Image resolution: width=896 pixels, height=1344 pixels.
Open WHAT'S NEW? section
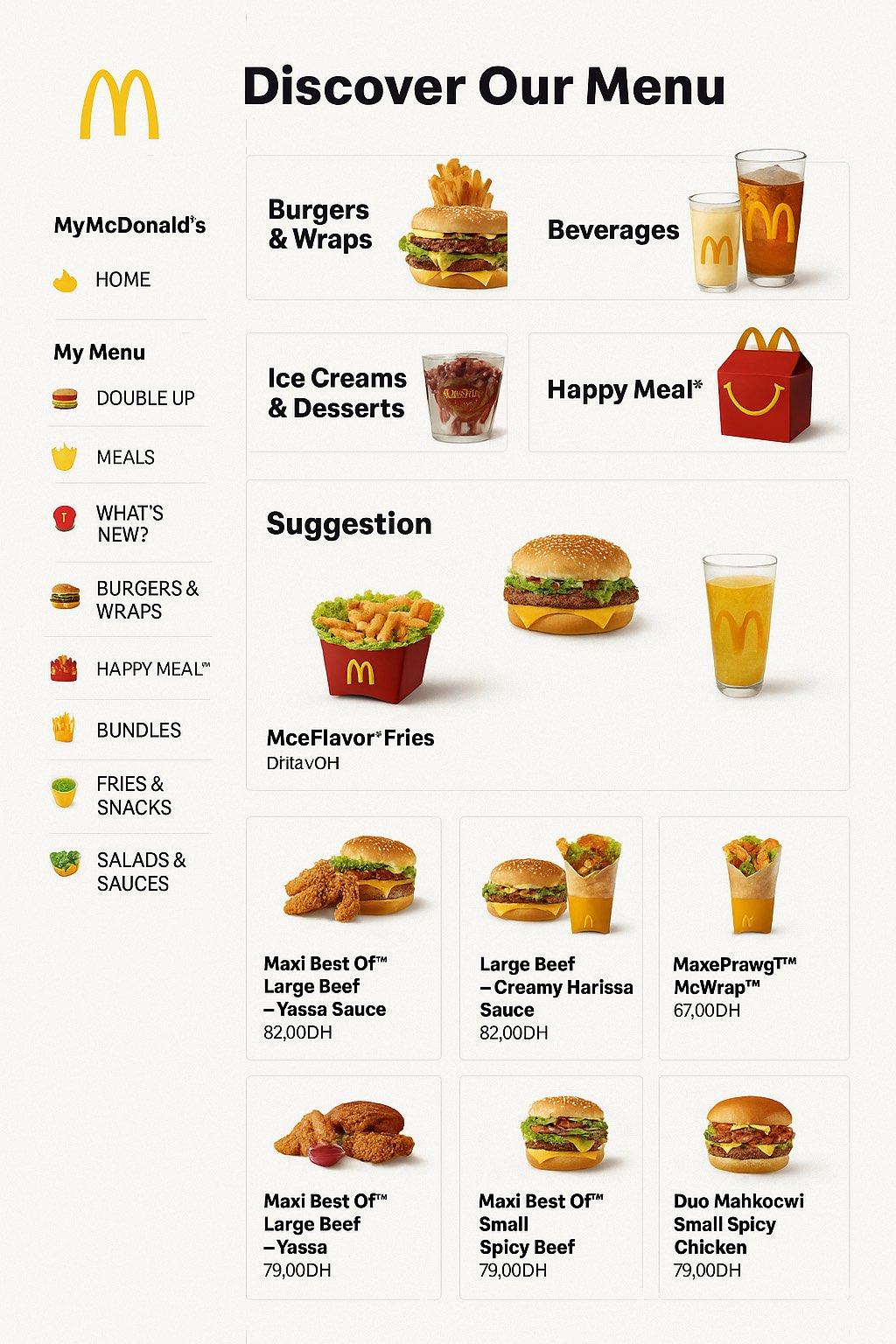(129, 523)
